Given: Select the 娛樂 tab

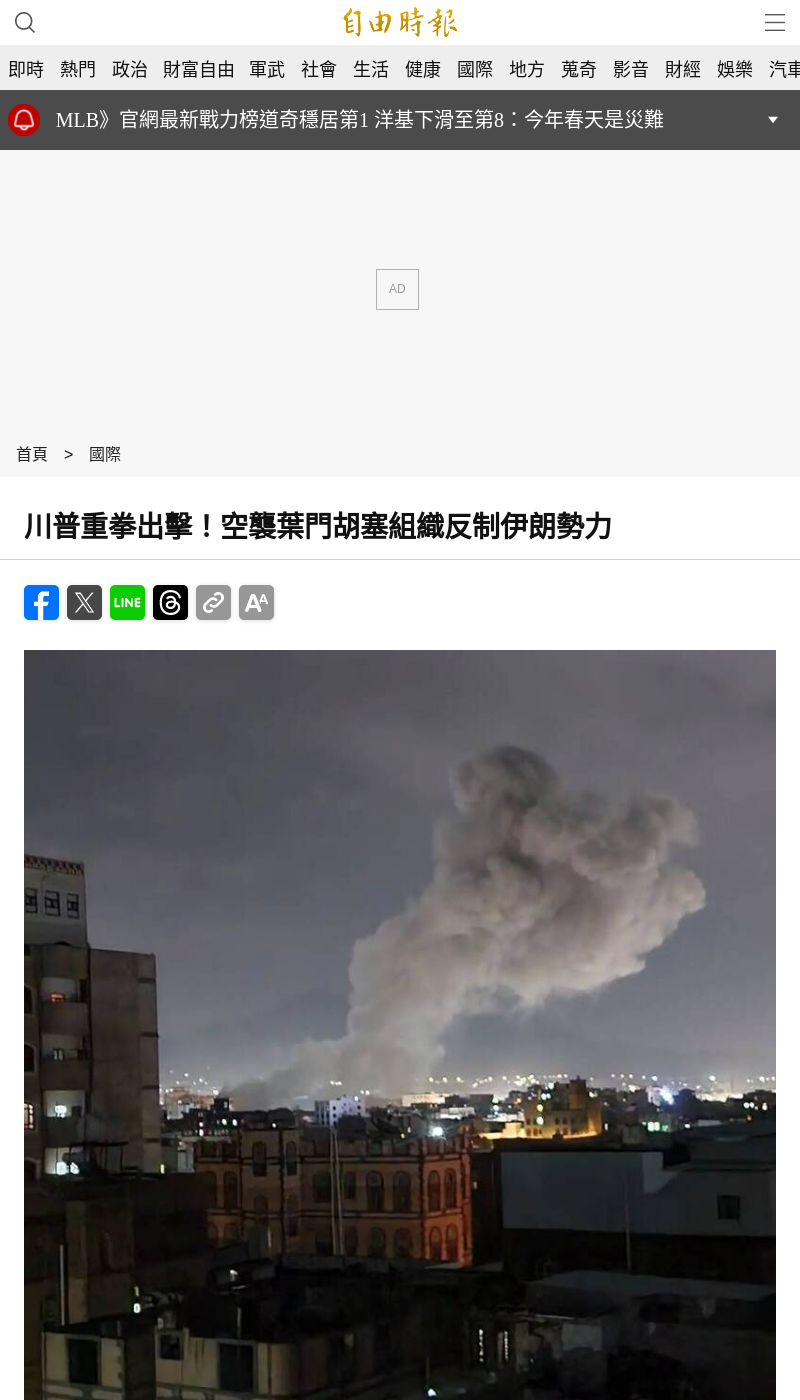Looking at the screenshot, I should [x=735, y=69].
